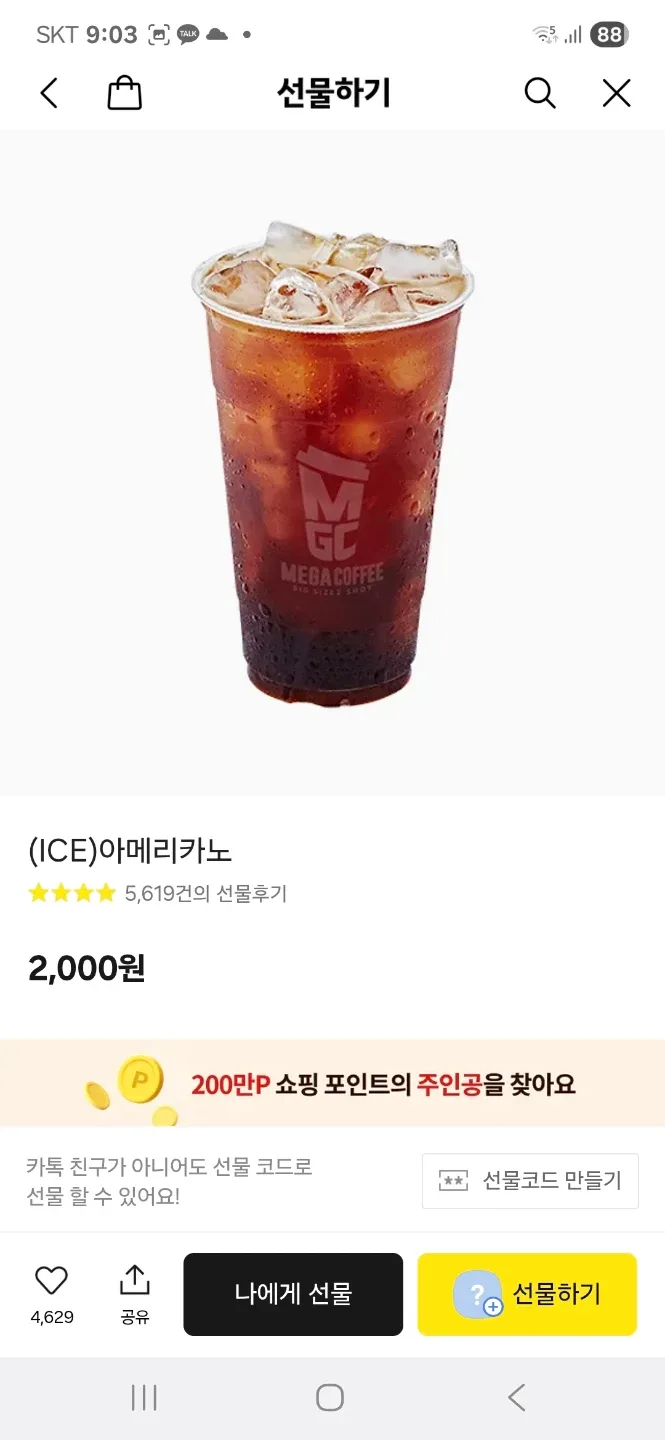Open the 5,619건의 선물후기 reviews
This screenshot has height=1440, width=665.
[205, 894]
